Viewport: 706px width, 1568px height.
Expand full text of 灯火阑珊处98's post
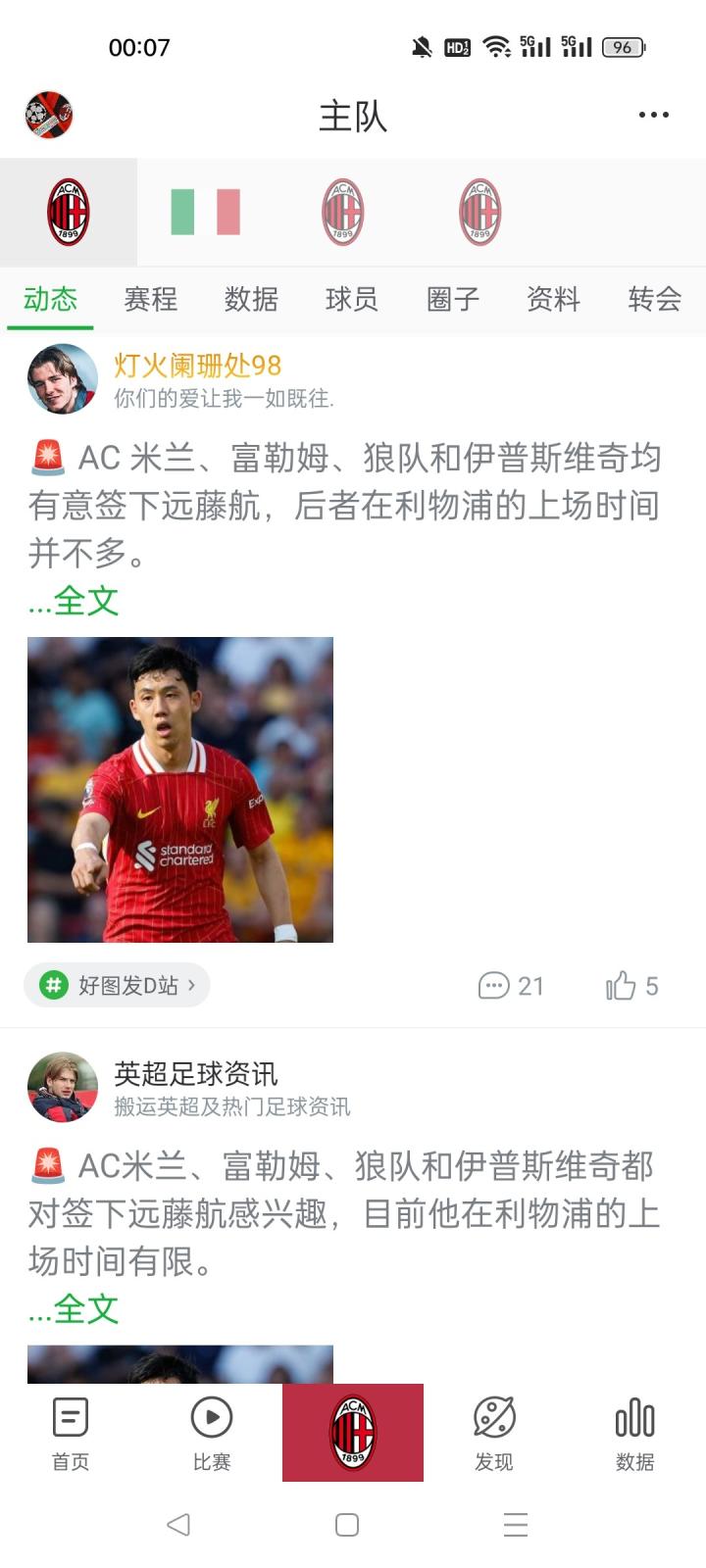coord(75,601)
